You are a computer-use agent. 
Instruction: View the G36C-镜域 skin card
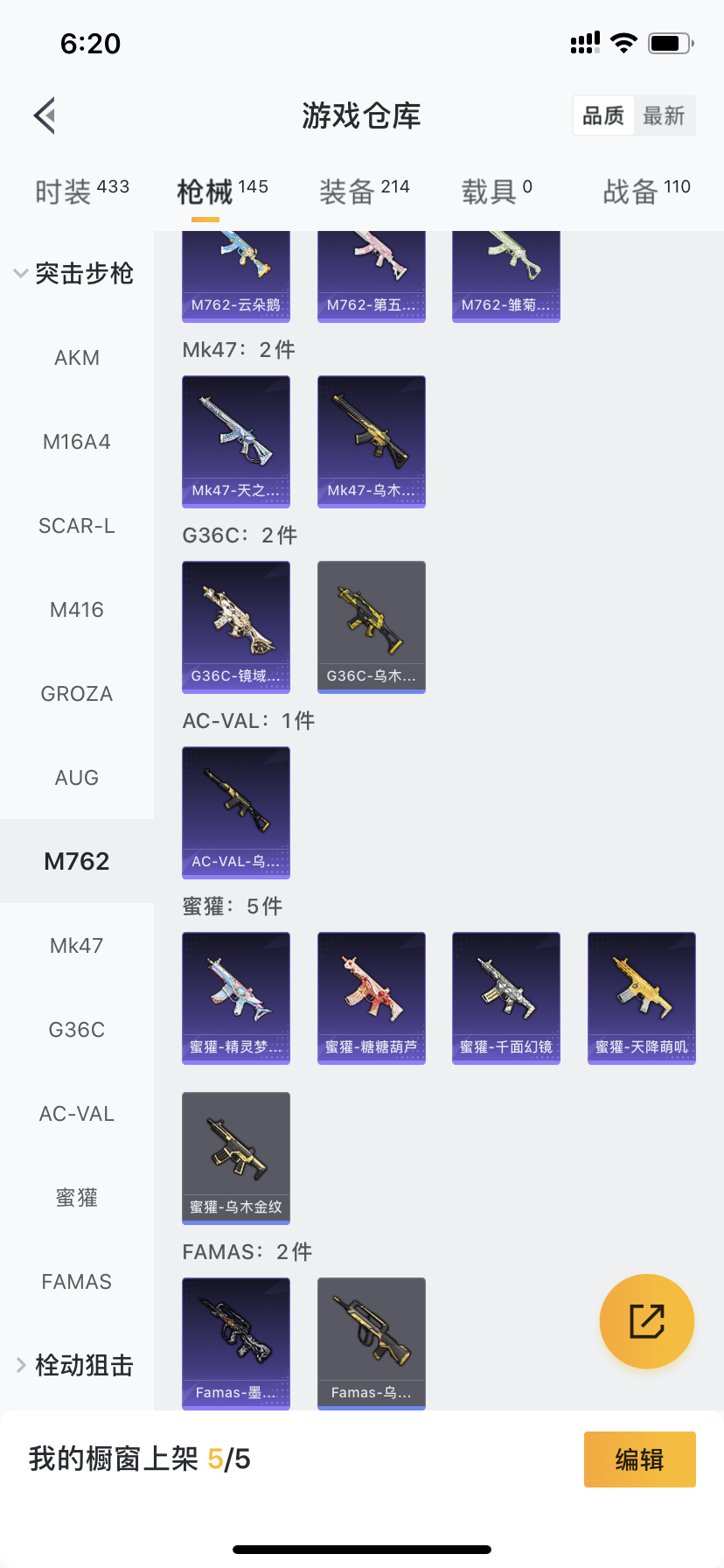pyautogui.click(x=236, y=626)
